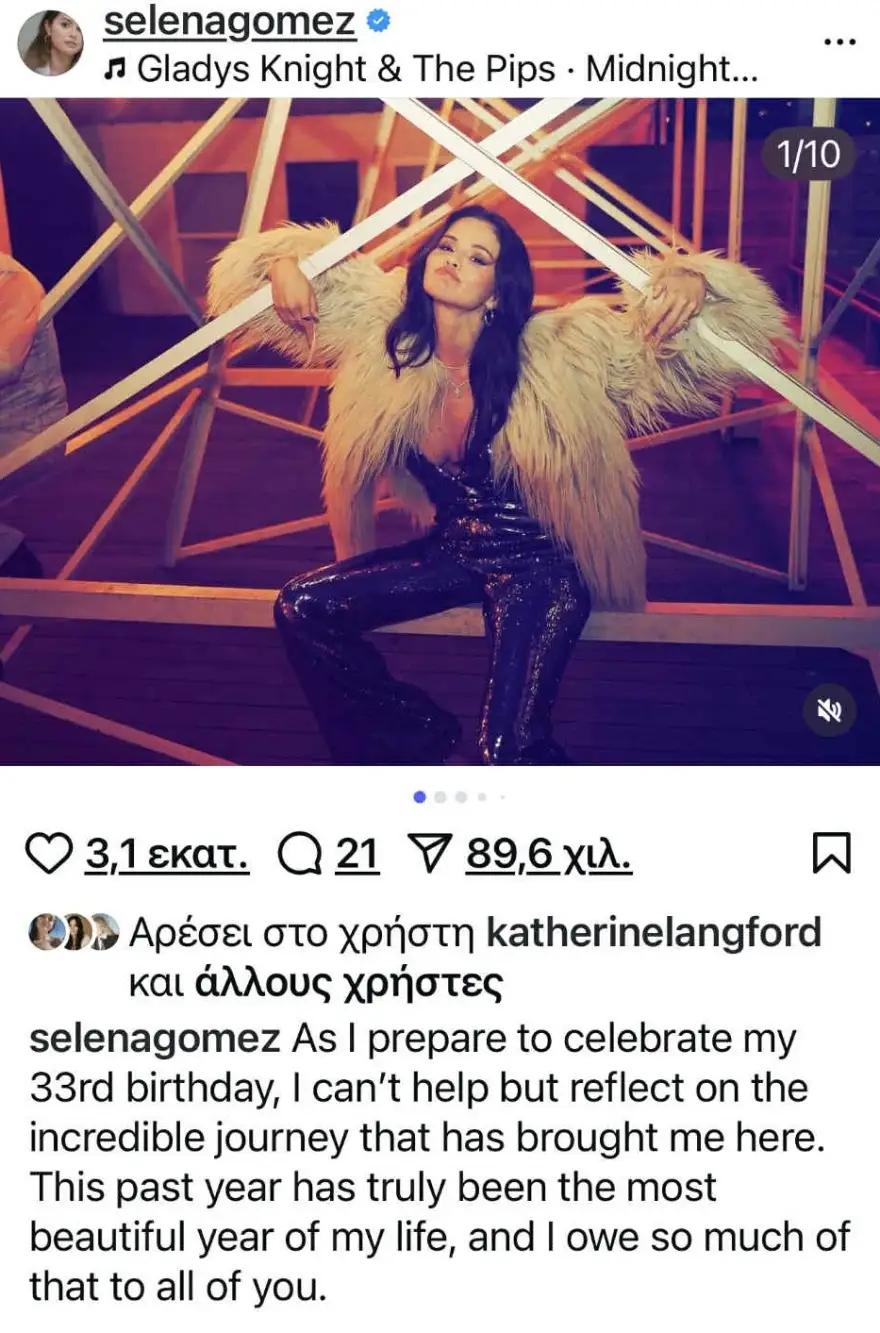The image size is (880, 1333).
Task: Open the comments bubble icon
Action: (297, 854)
